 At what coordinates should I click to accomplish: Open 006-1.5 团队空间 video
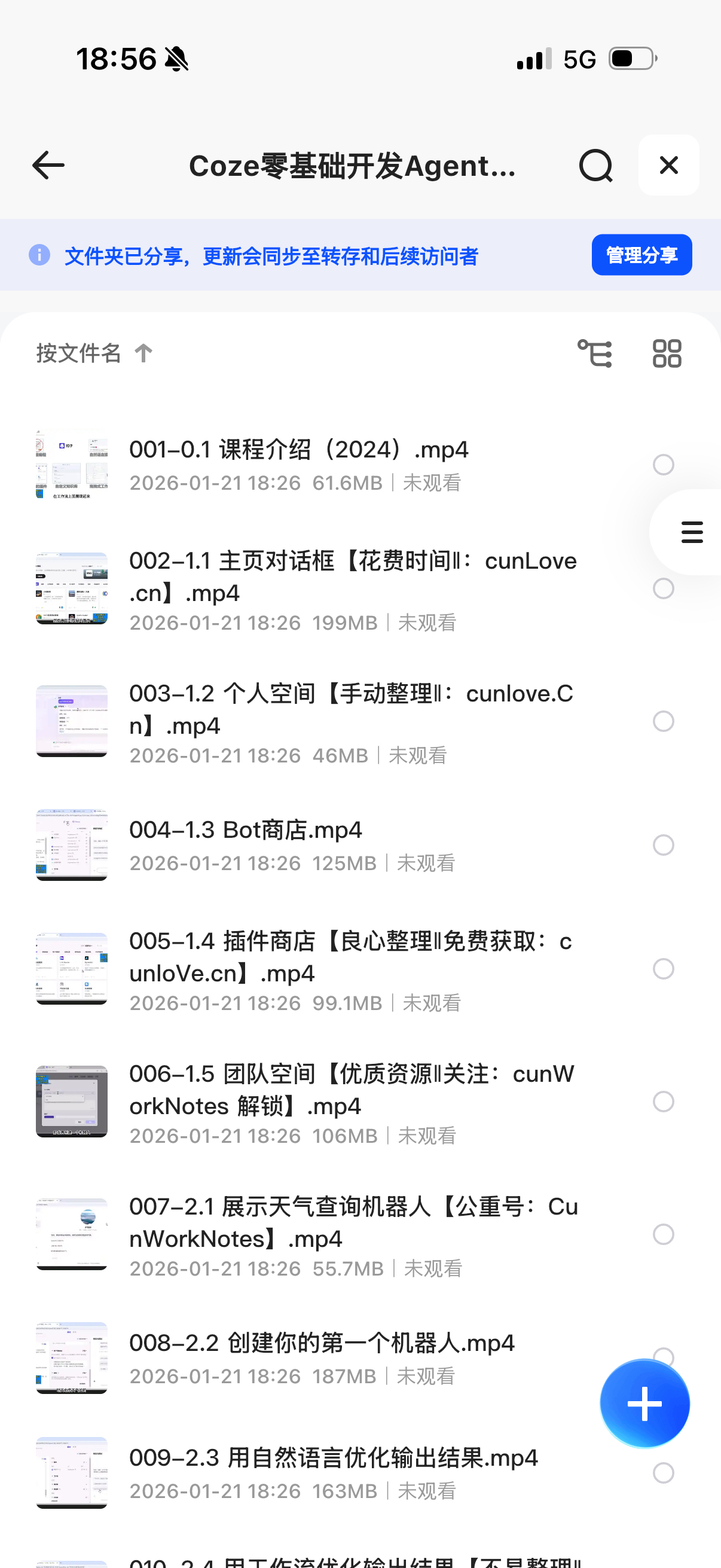point(351,1090)
